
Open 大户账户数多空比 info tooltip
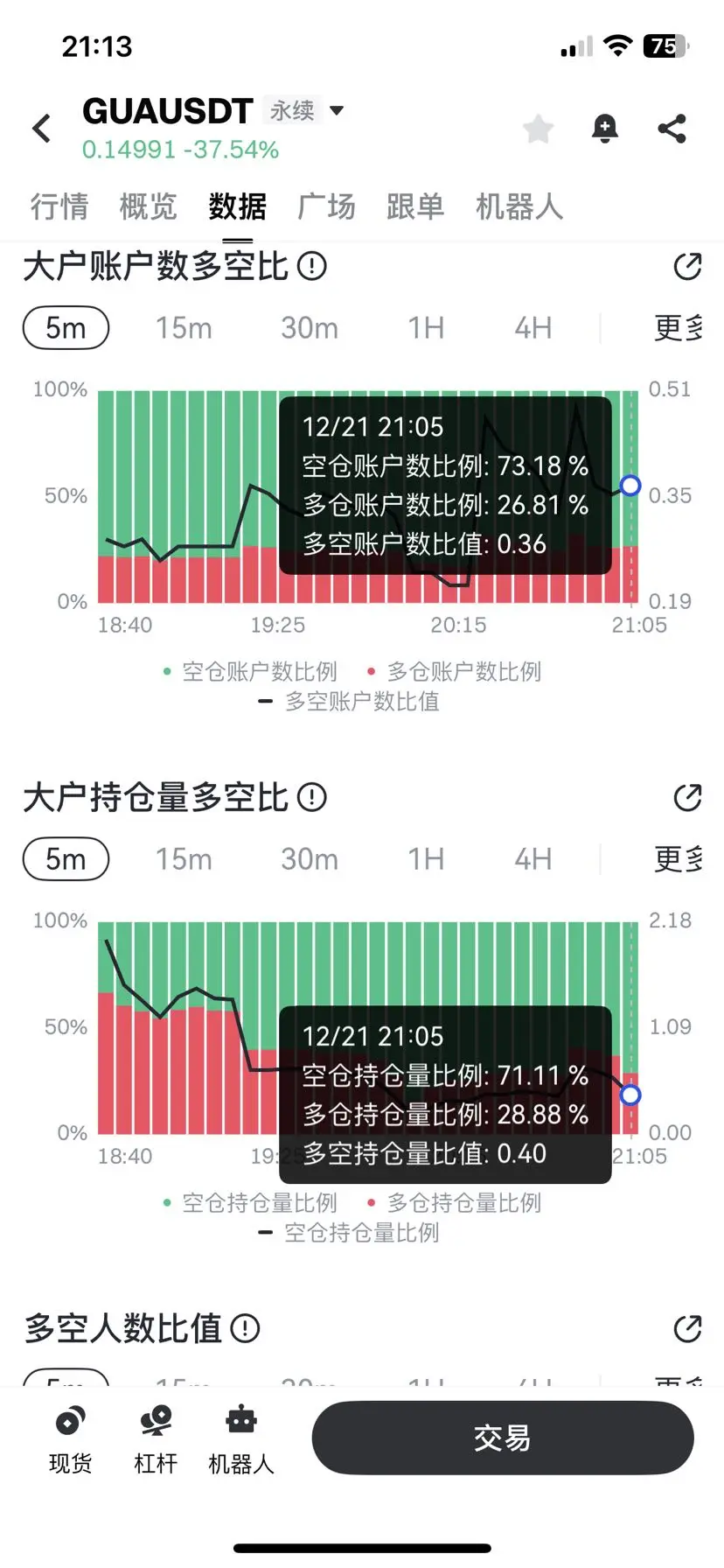(314, 266)
